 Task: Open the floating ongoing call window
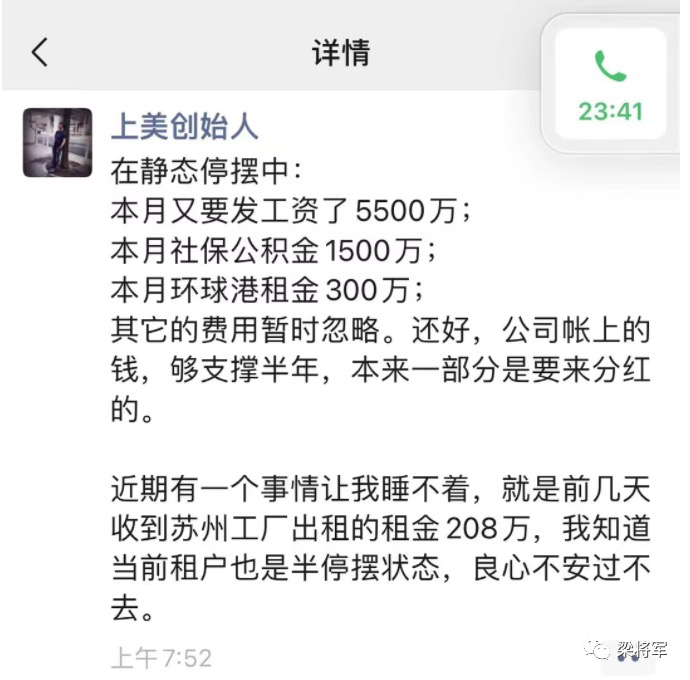(x=611, y=84)
